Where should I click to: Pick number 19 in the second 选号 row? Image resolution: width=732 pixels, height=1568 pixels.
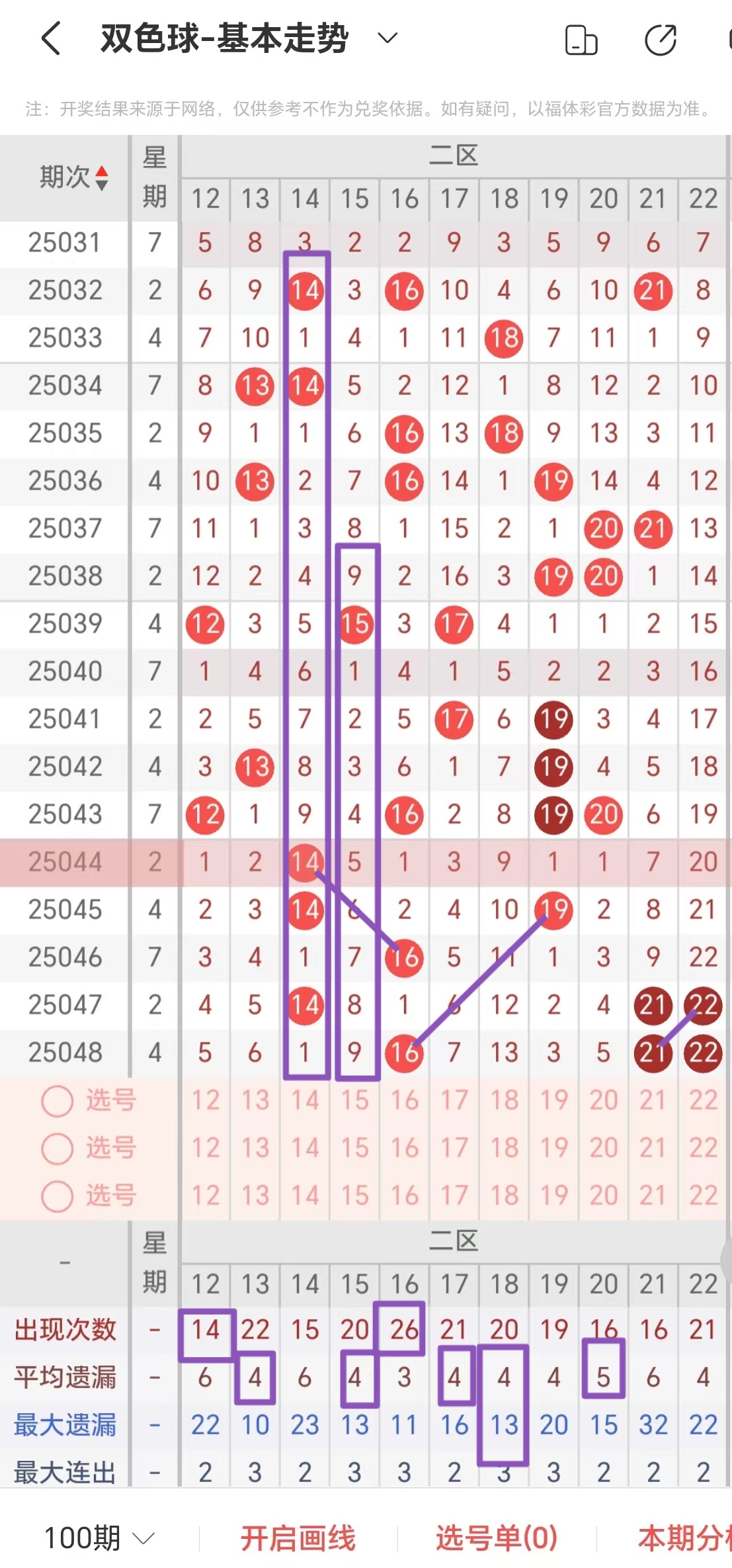pyautogui.click(x=553, y=1149)
